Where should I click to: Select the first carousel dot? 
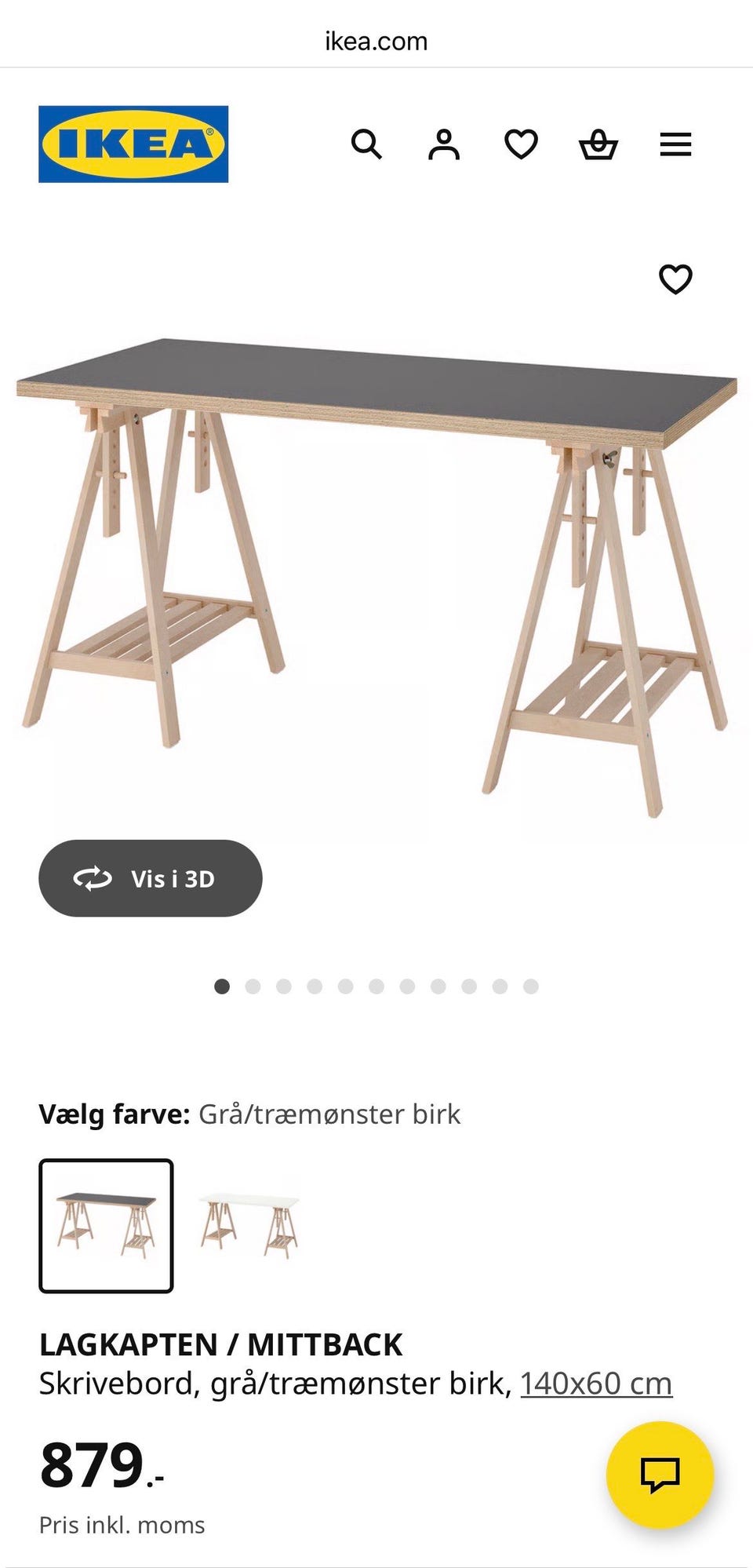coord(223,986)
